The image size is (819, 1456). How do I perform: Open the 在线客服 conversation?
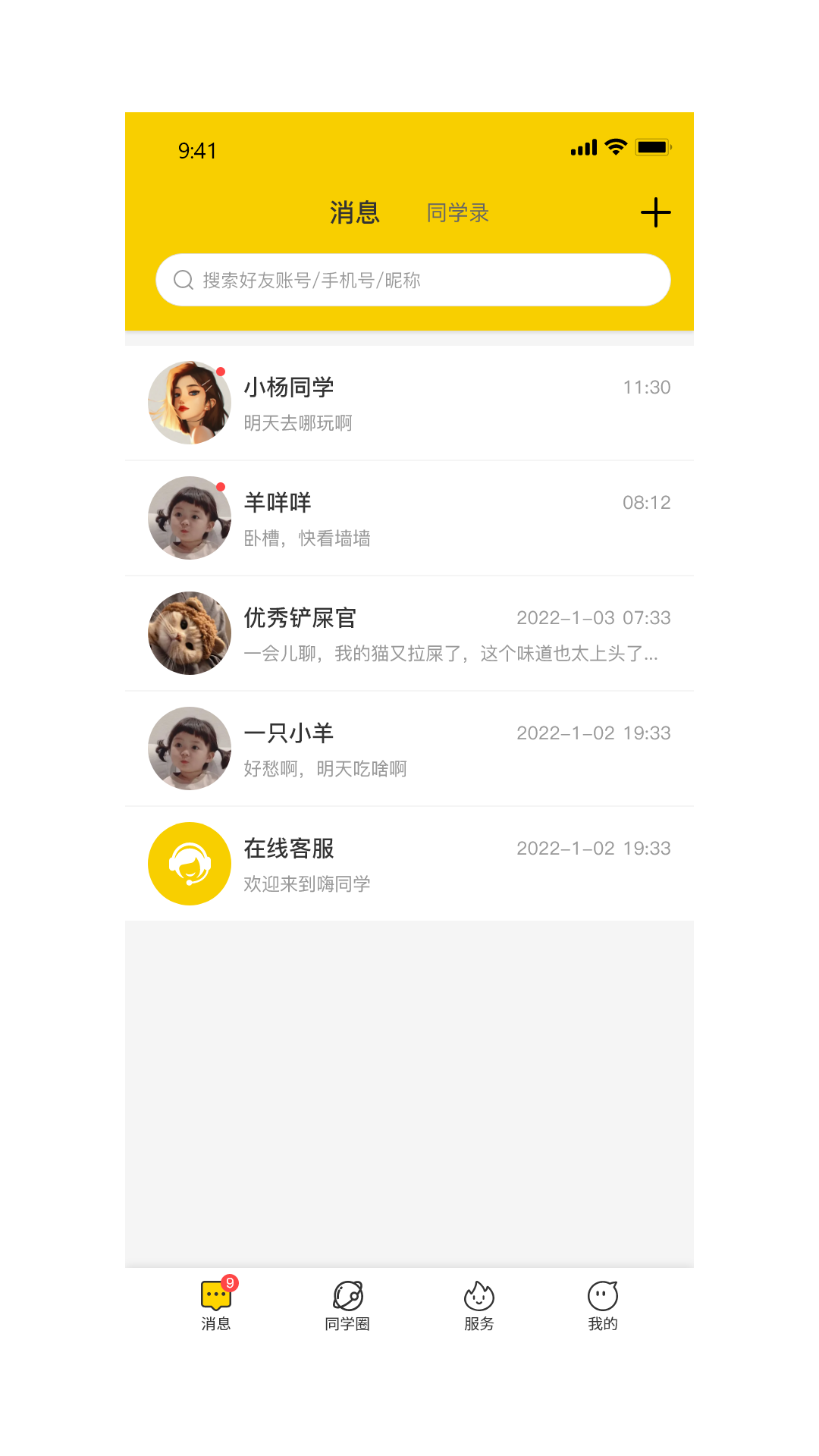pyautogui.click(x=409, y=864)
